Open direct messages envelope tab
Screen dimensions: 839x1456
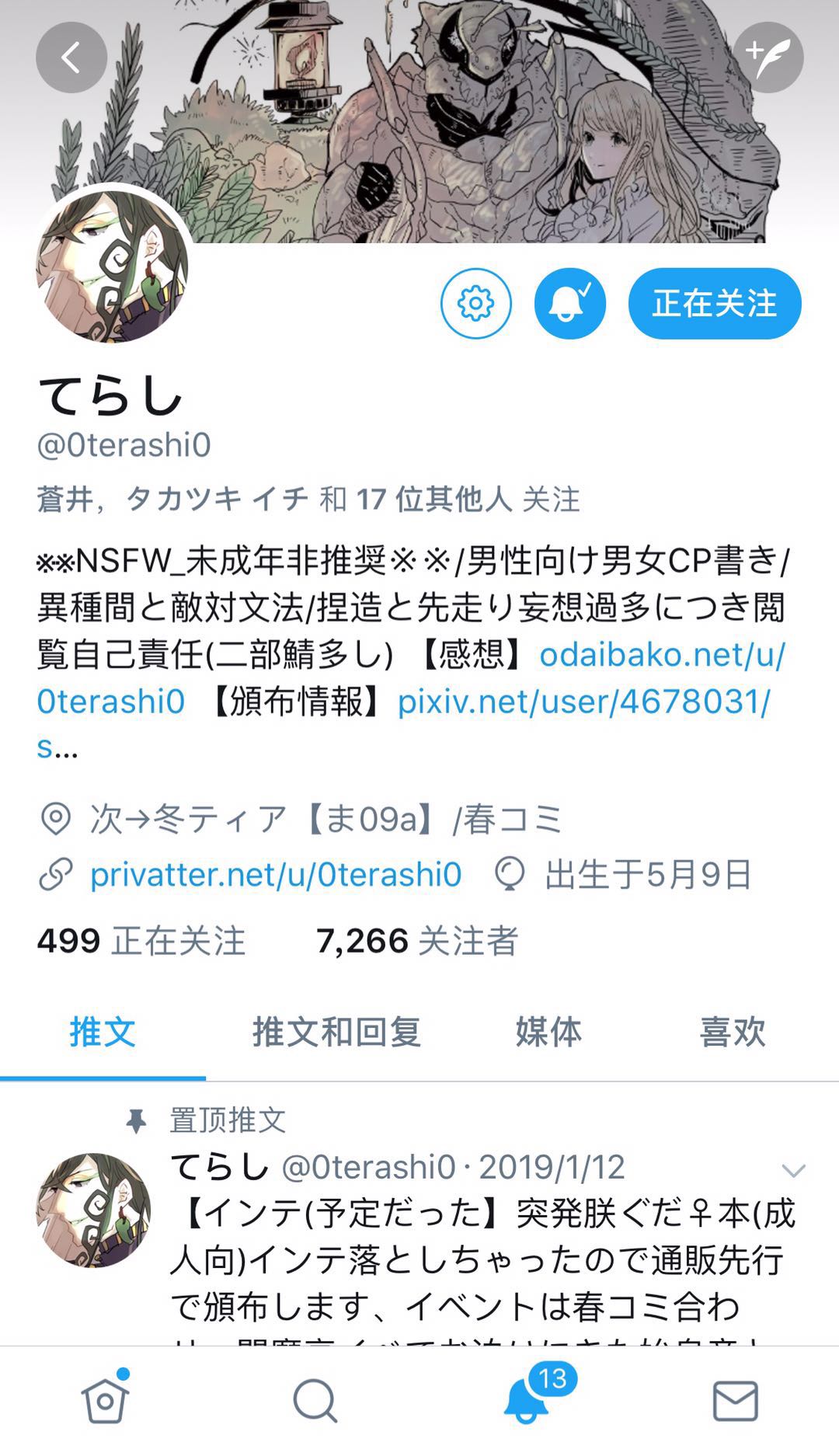point(735,1401)
